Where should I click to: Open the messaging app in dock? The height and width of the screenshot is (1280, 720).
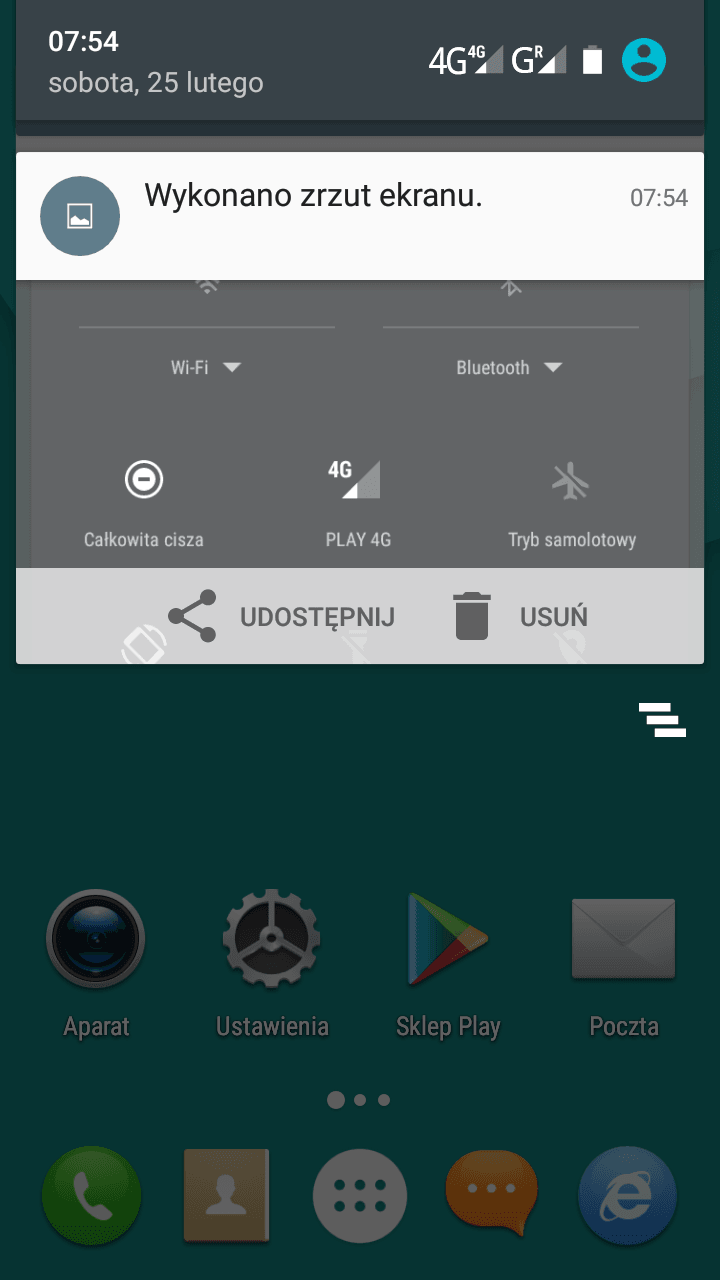(x=491, y=1196)
